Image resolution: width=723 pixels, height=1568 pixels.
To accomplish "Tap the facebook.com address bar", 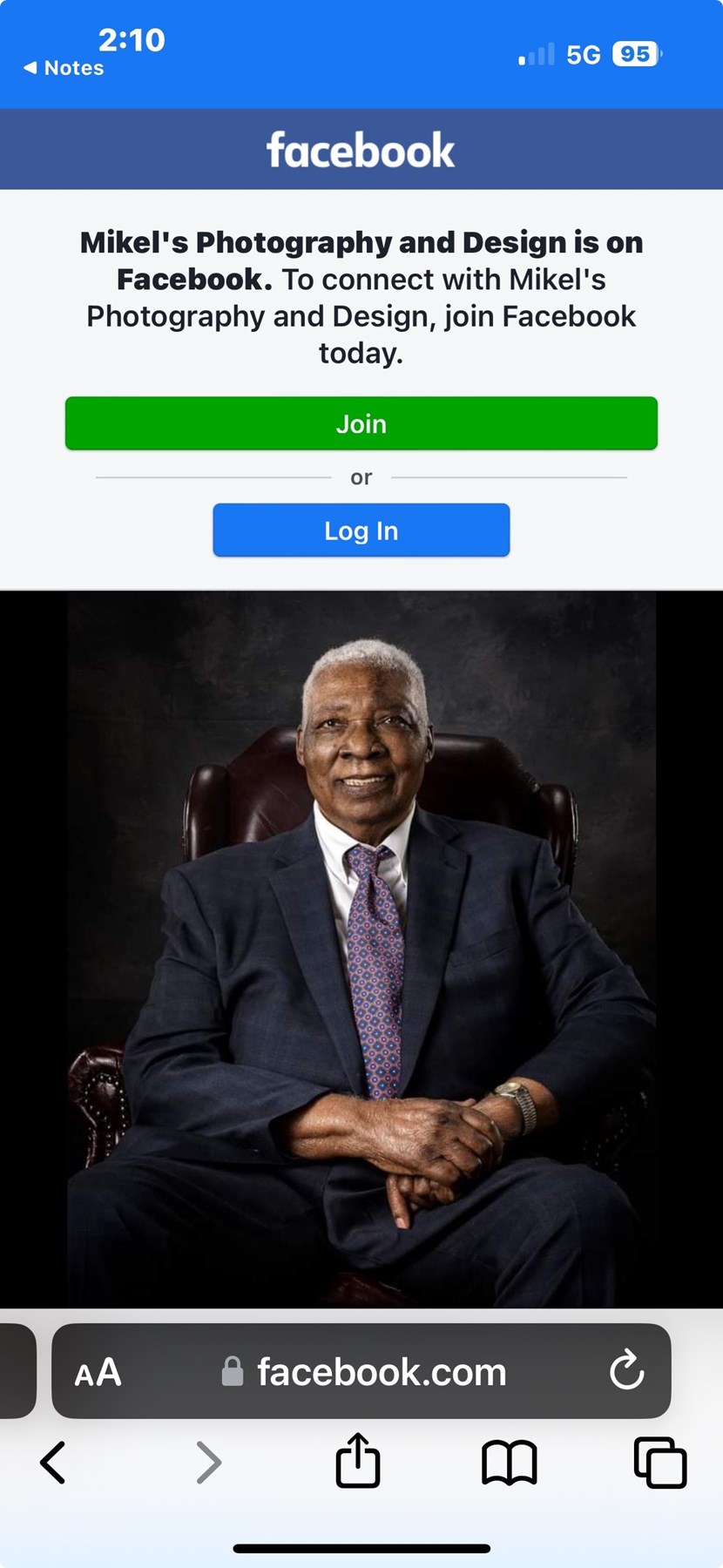I will click(x=380, y=1373).
